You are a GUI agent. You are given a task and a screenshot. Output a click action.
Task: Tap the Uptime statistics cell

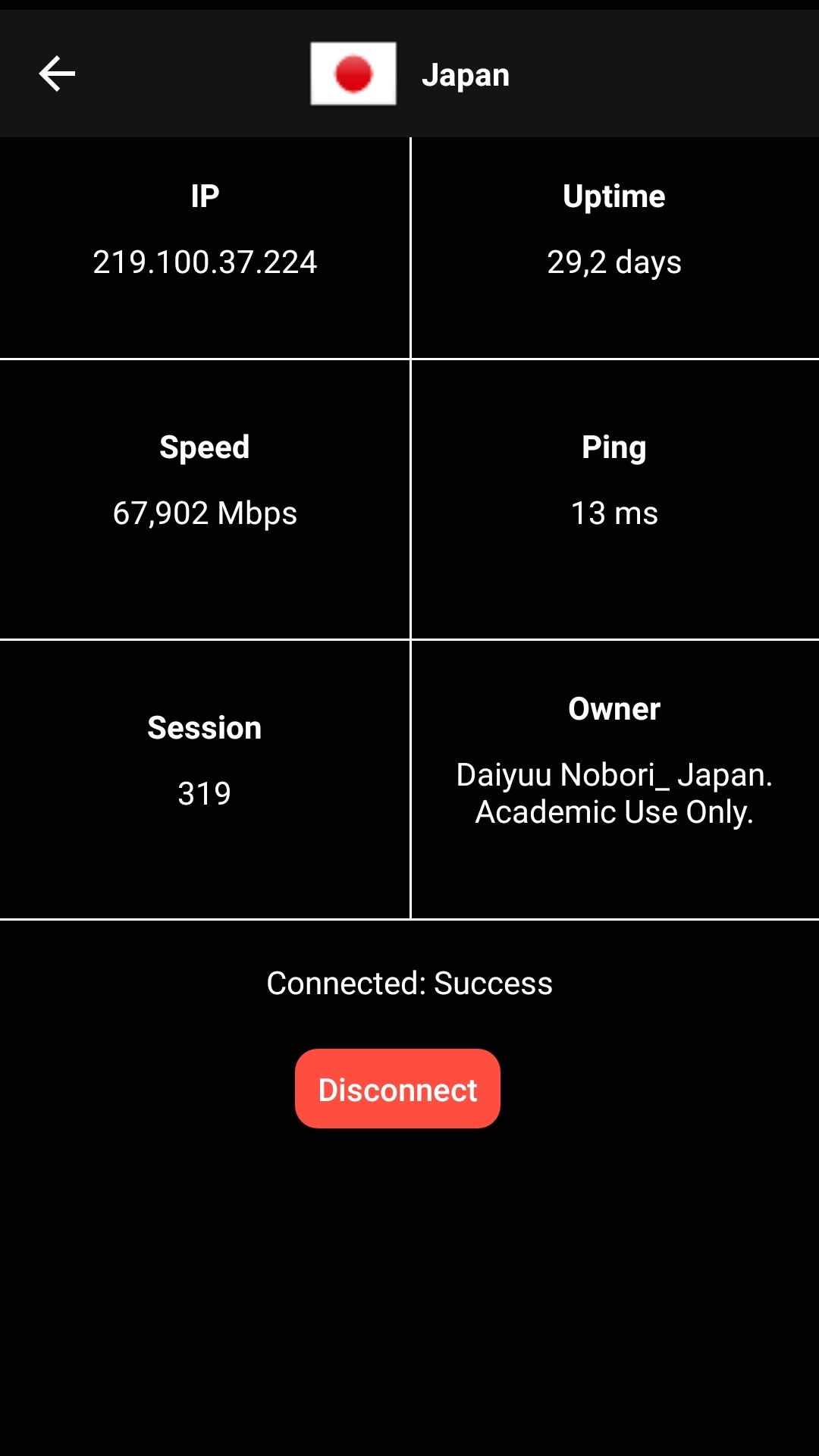point(614,246)
